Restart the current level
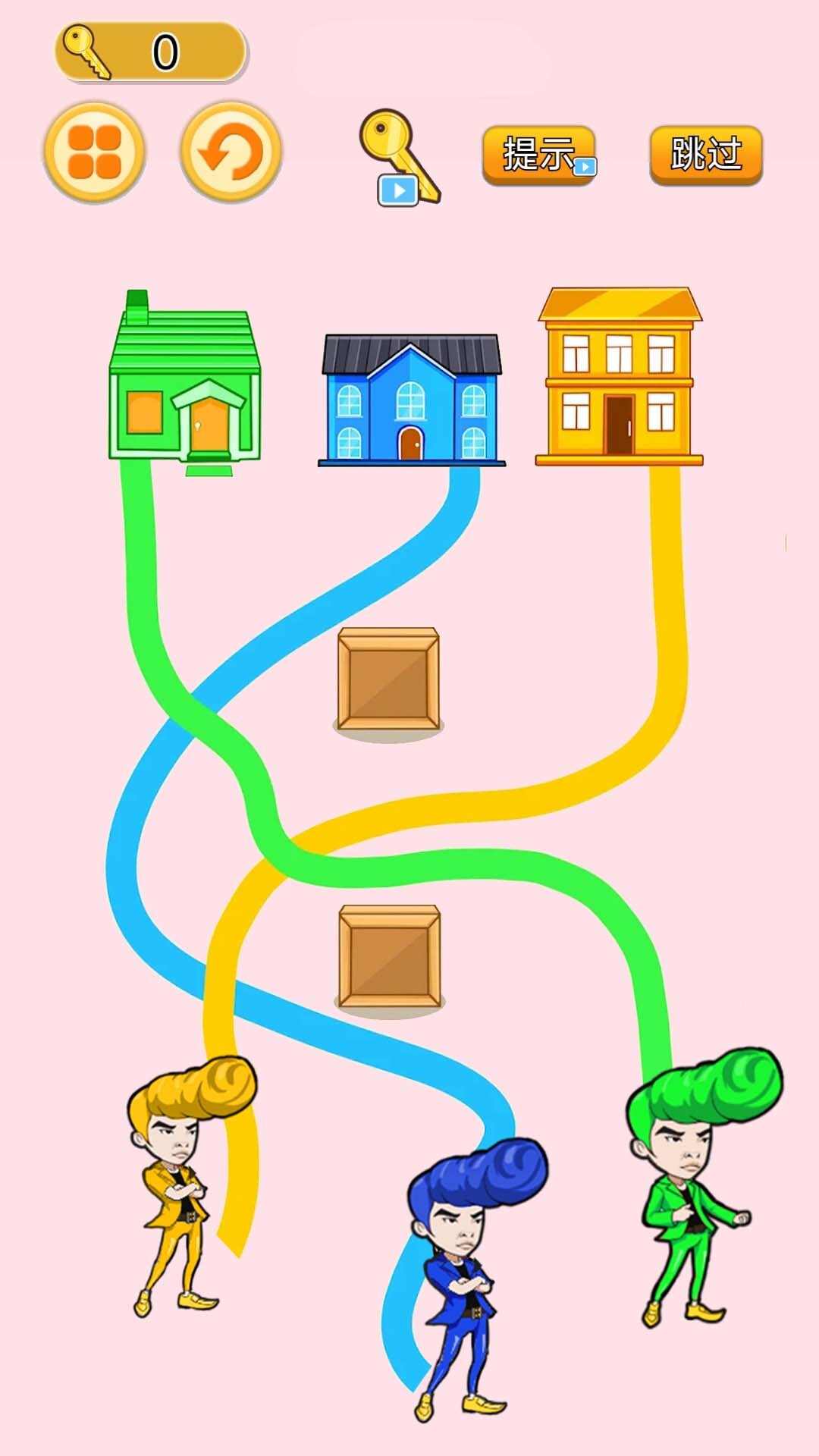The width and height of the screenshot is (819, 1456). tap(231, 152)
